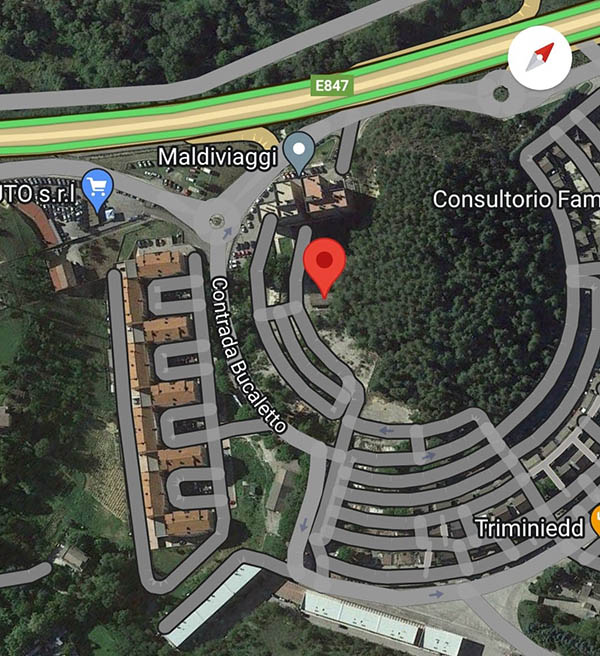Viewport: 600px width, 656px height.
Task: Open the shopping cart store marker
Action: coord(97,187)
